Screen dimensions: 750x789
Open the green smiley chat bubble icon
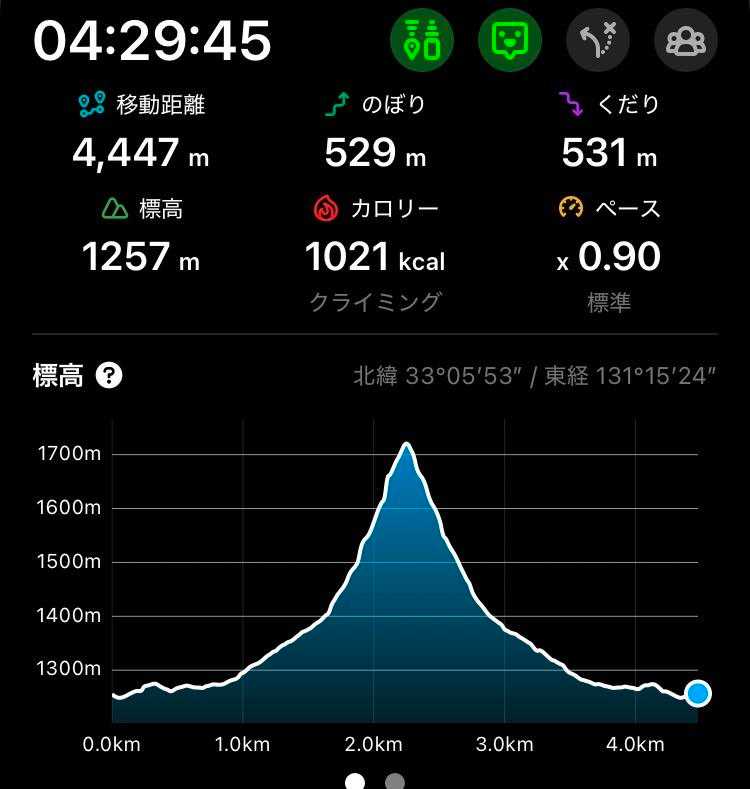(x=510, y=41)
